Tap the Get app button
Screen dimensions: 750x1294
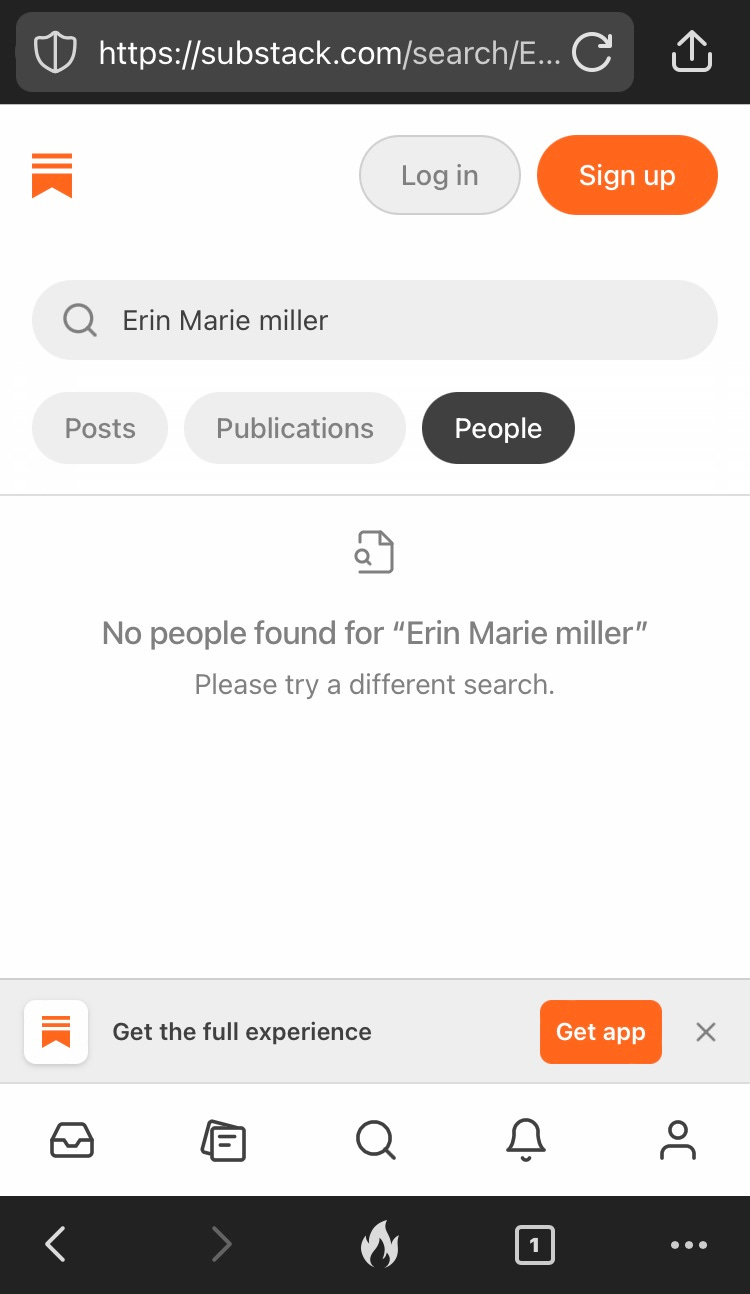point(601,1032)
